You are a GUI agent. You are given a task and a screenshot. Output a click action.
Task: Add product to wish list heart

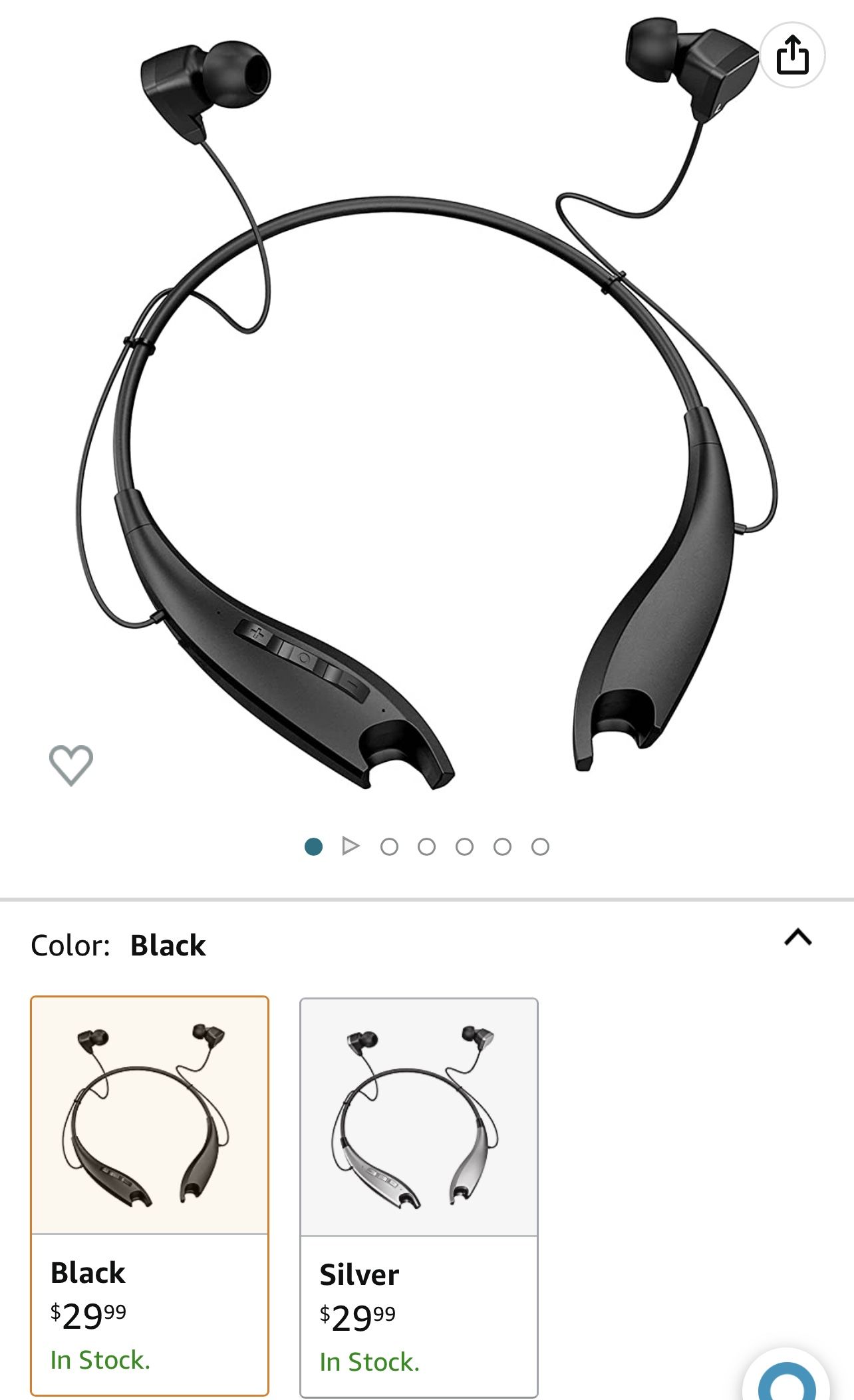[71, 765]
